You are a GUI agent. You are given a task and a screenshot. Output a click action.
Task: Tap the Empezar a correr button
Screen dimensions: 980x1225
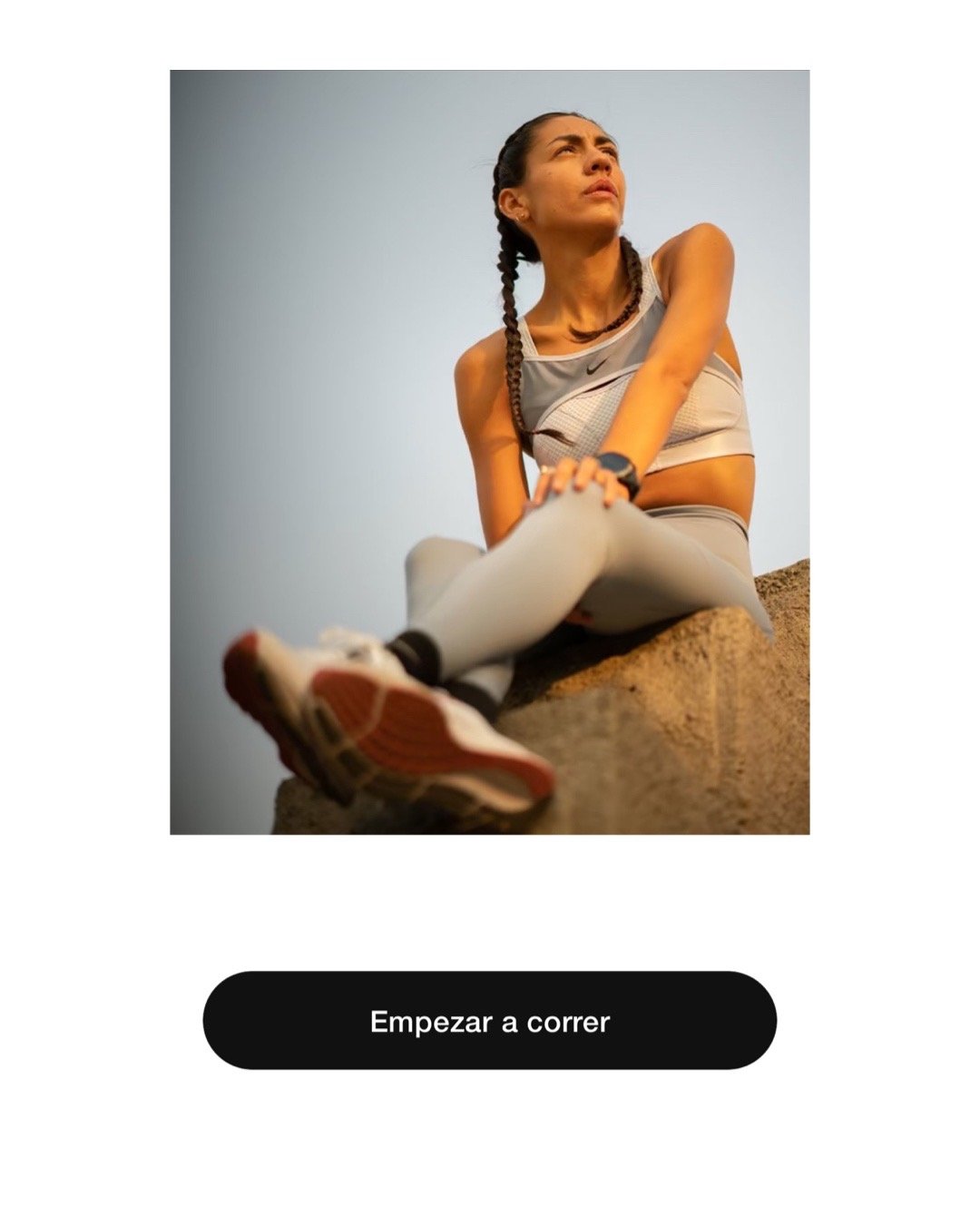coord(490,1021)
